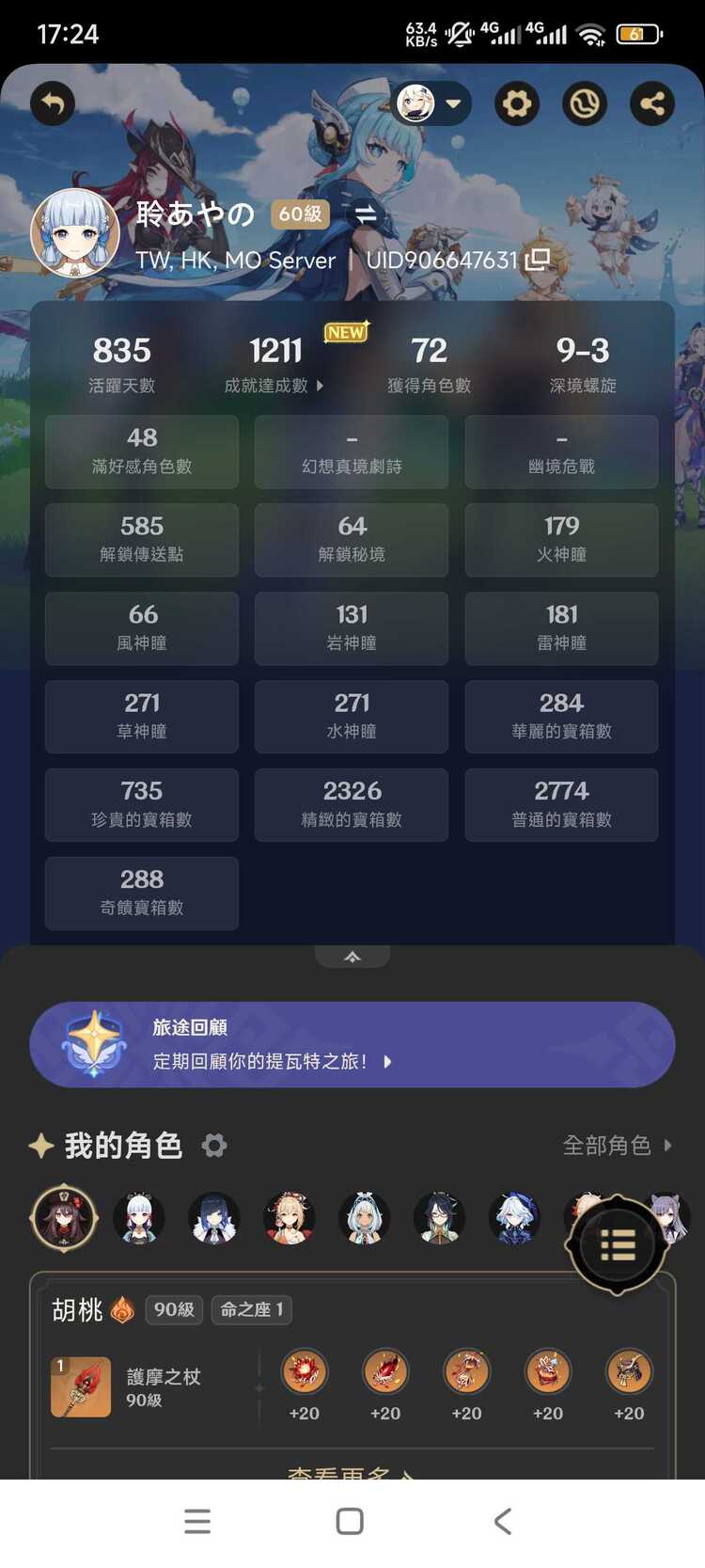Screen dimensions: 705x1568
Task: Select the seventh character avatar, Furina
Action: pyautogui.click(x=515, y=1217)
